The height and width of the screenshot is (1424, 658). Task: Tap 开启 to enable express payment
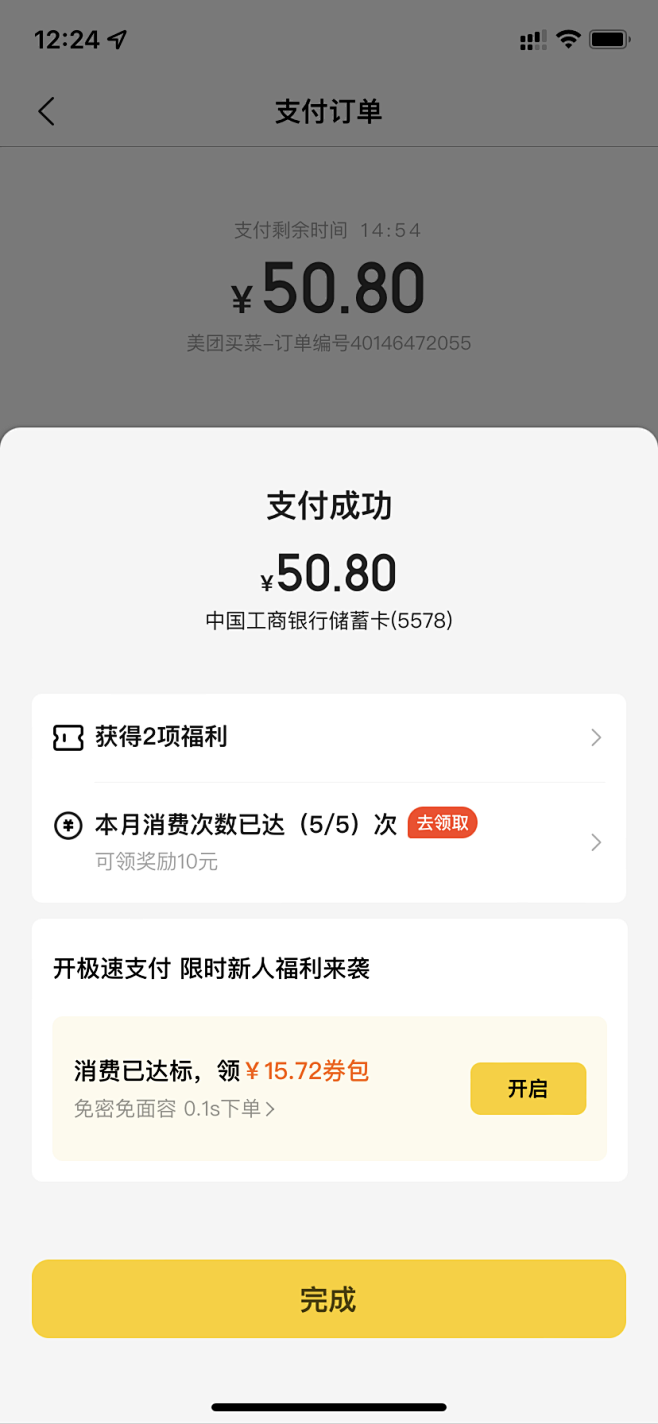coord(528,1089)
